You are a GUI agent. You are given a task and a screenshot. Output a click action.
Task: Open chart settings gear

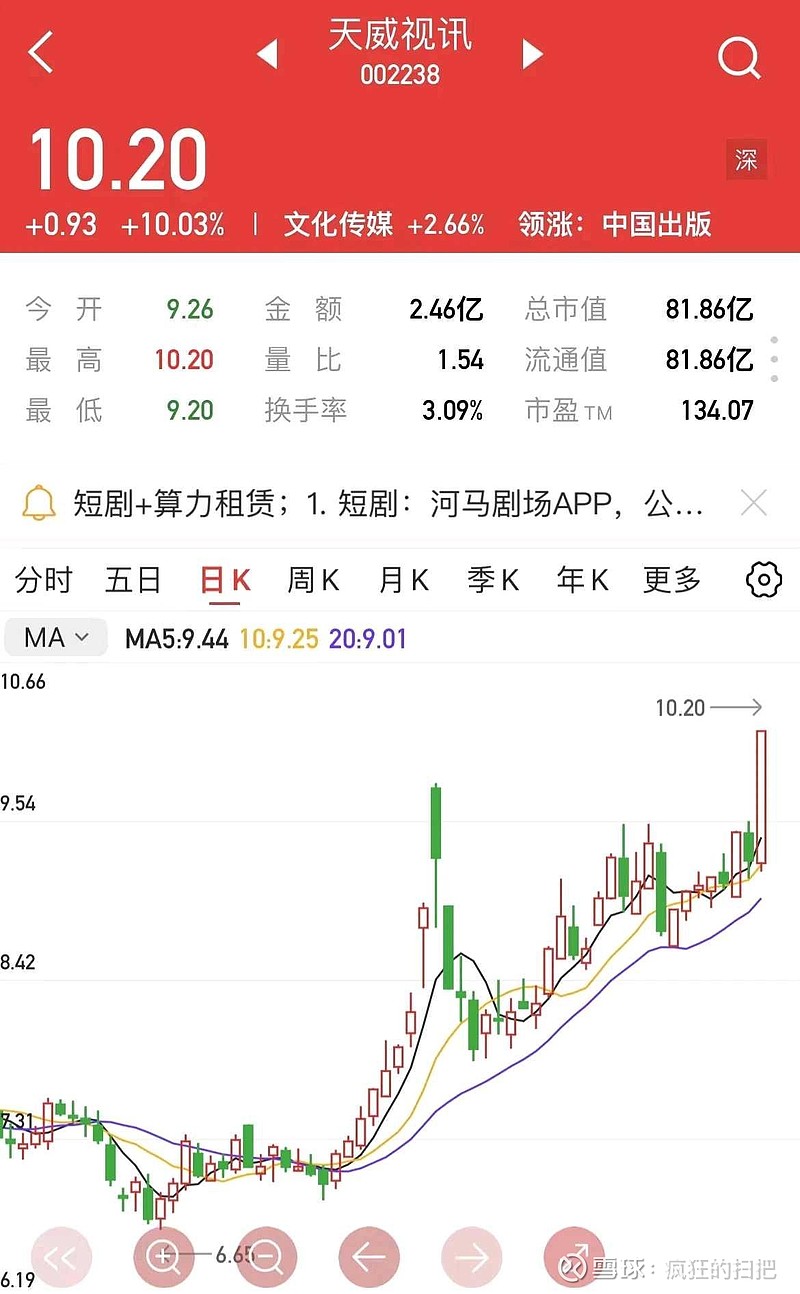764,579
